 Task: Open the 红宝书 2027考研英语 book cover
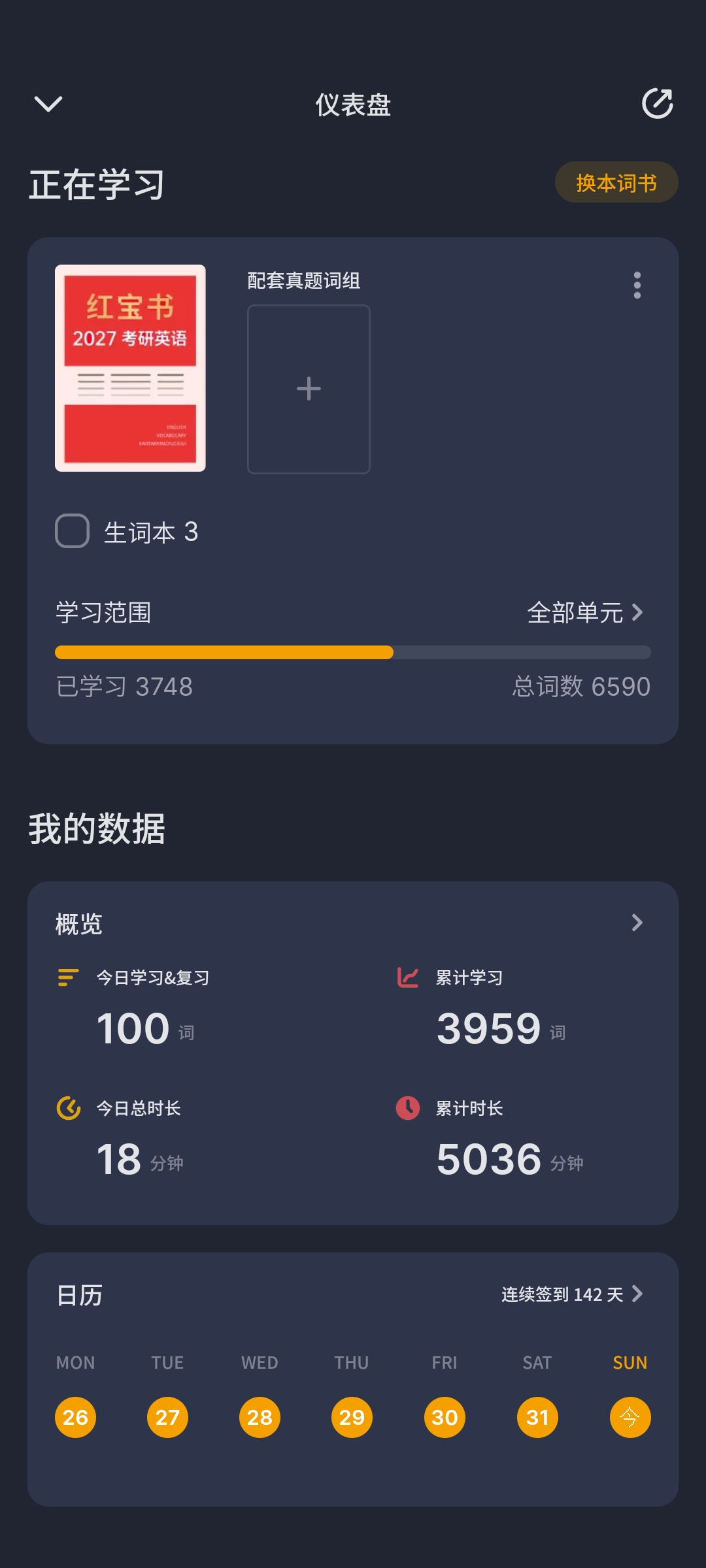tap(130, 368)
